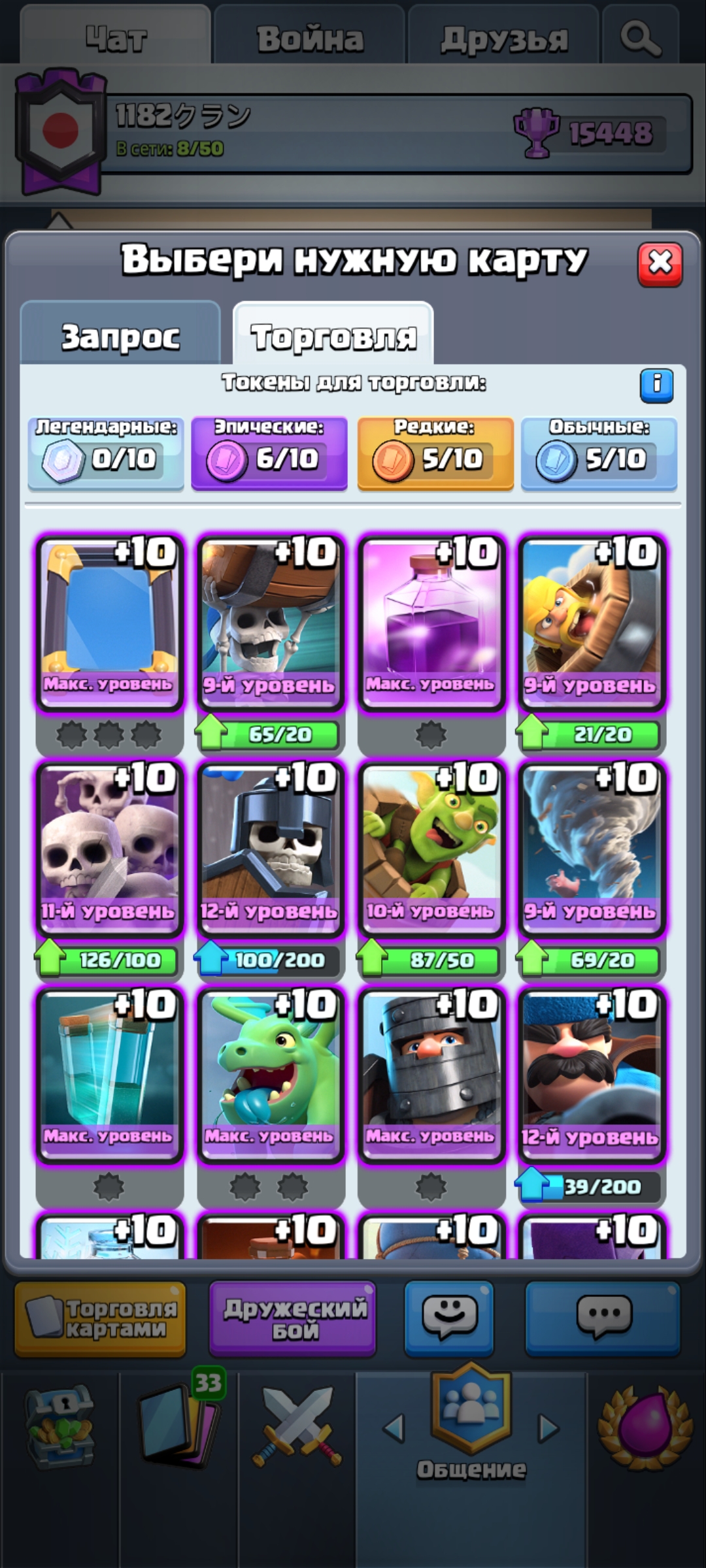Open the trade tokens info button
Viewport: 706px width, 1568px height.
point(656,385)
